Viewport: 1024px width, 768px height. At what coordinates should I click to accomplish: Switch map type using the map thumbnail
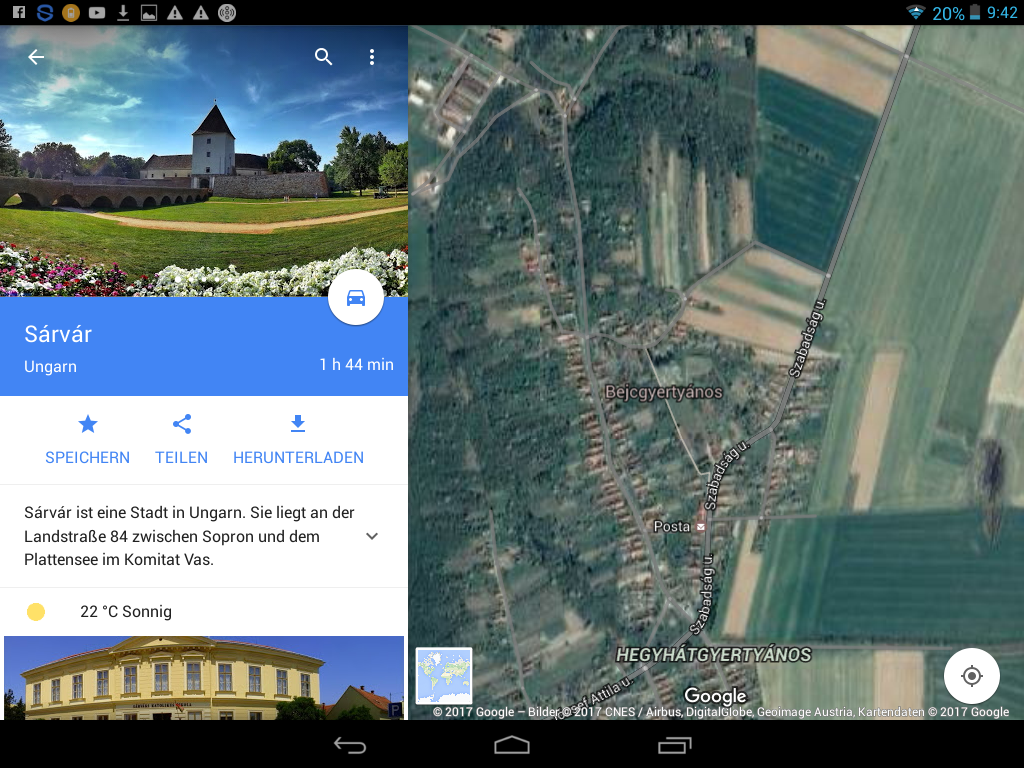[444, 676]
